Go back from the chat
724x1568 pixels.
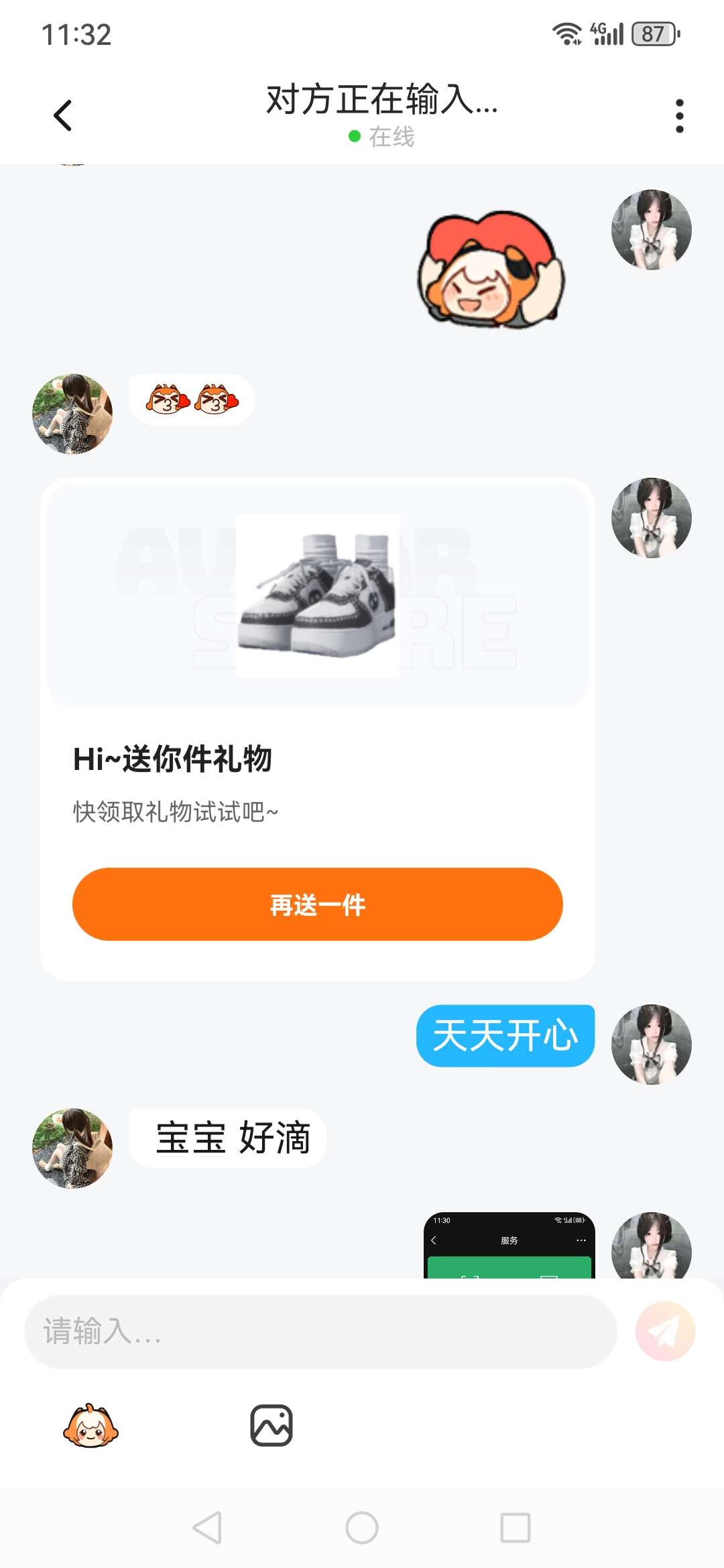pos(62,115)
